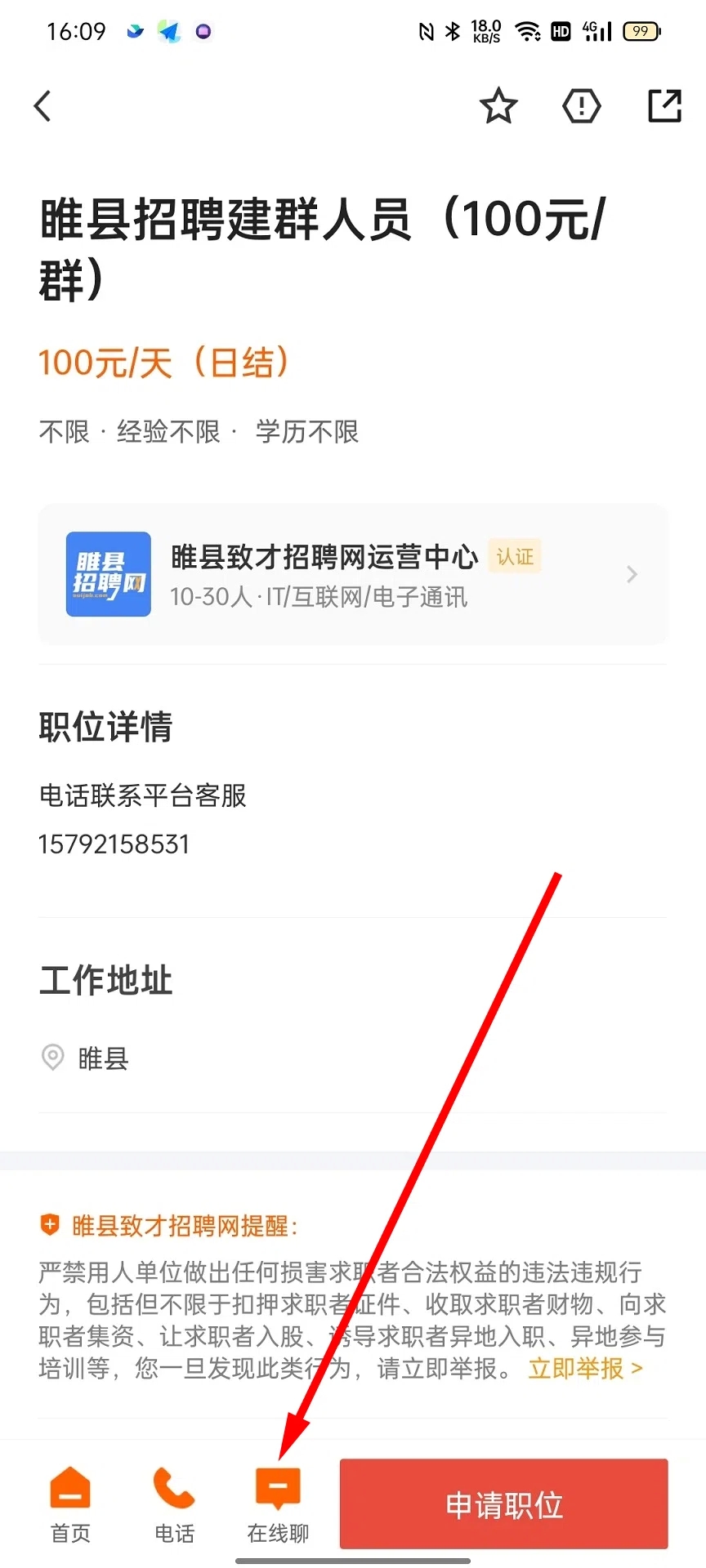Image resolution: width=706 pixels, height=1568 pixels.
Task: Go to 首页 home
Action: pyautogui.click(x=70, y=1504)
